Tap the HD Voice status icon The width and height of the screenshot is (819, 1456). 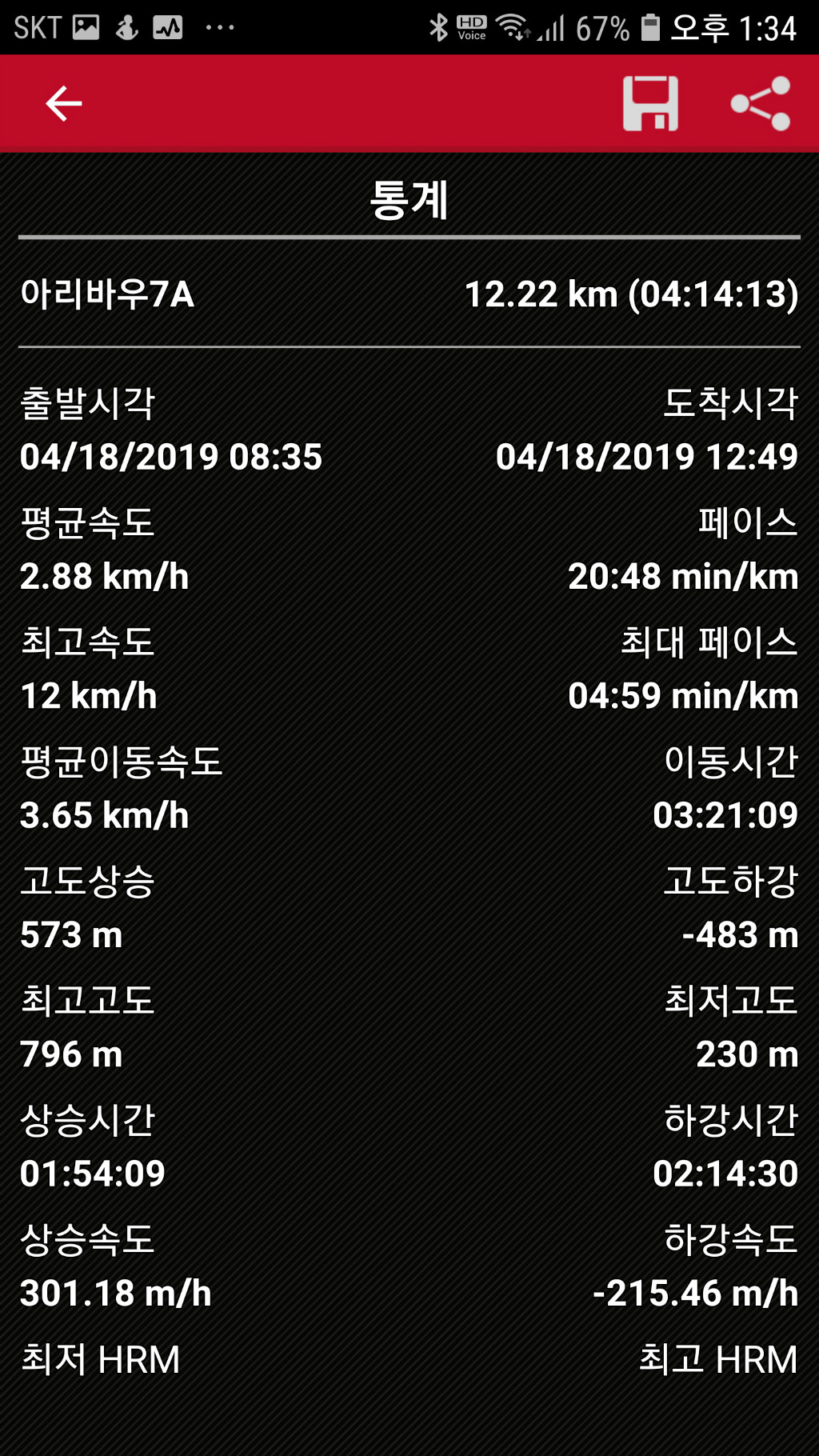(470, 26)
